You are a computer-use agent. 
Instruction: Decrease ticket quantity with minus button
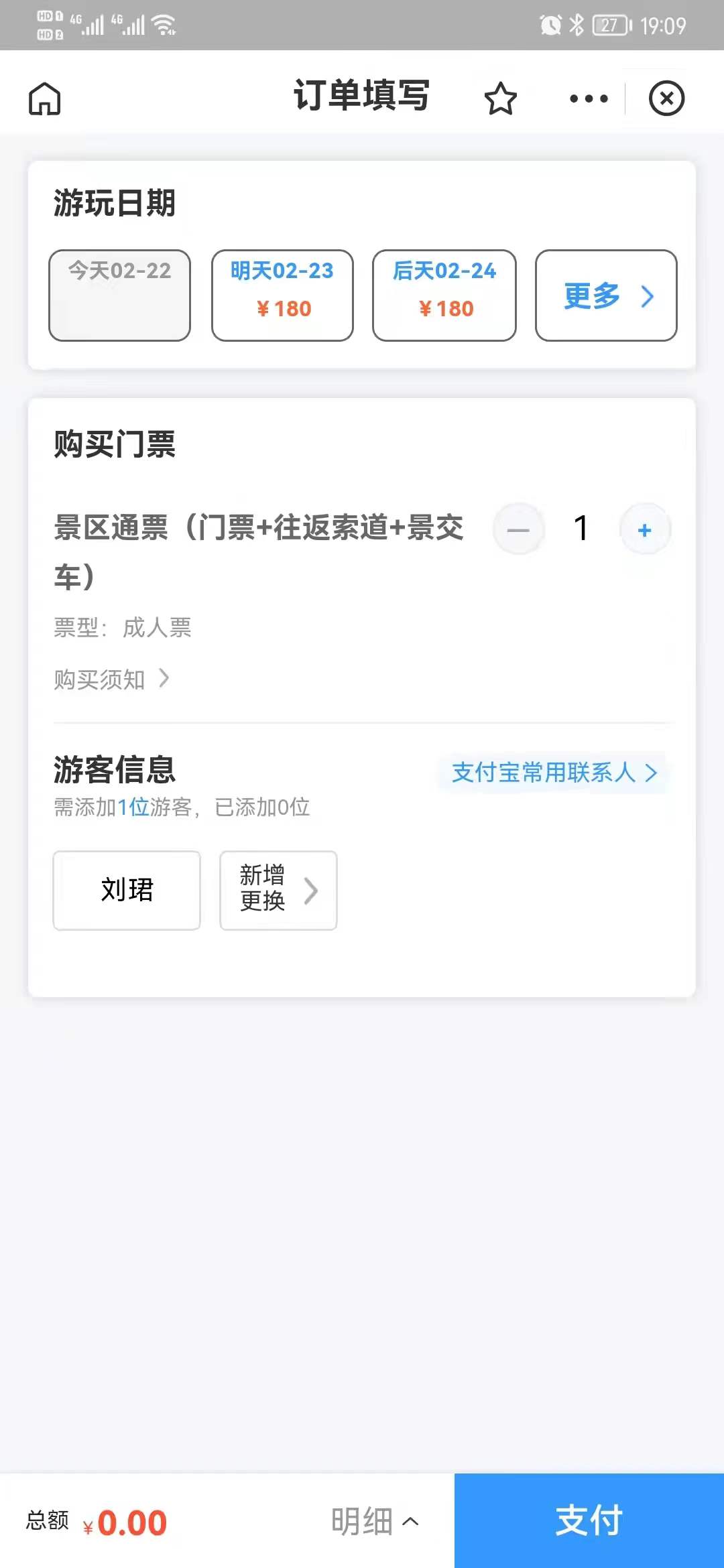pyautogui.click(x=518, y=529)
